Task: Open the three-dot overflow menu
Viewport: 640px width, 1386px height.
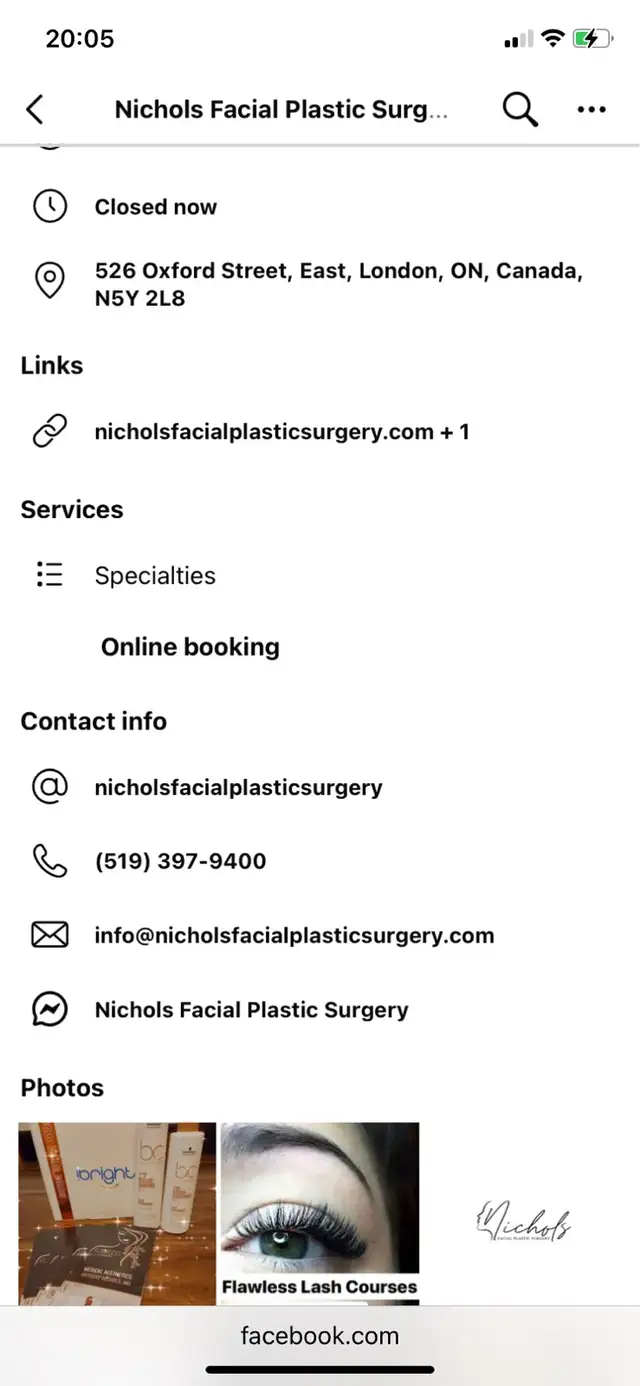Action: coord(592,110)
